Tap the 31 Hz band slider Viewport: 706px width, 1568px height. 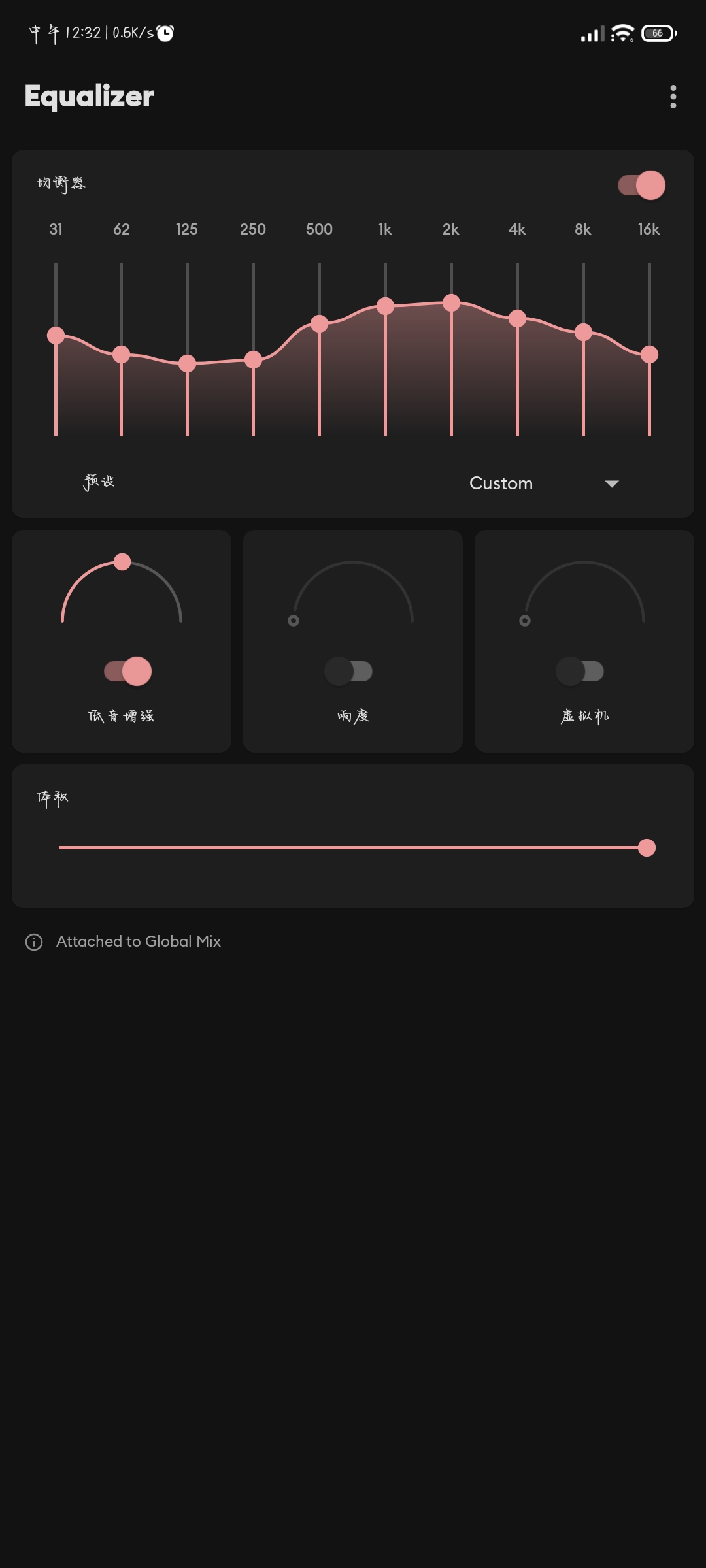point(56,336)
